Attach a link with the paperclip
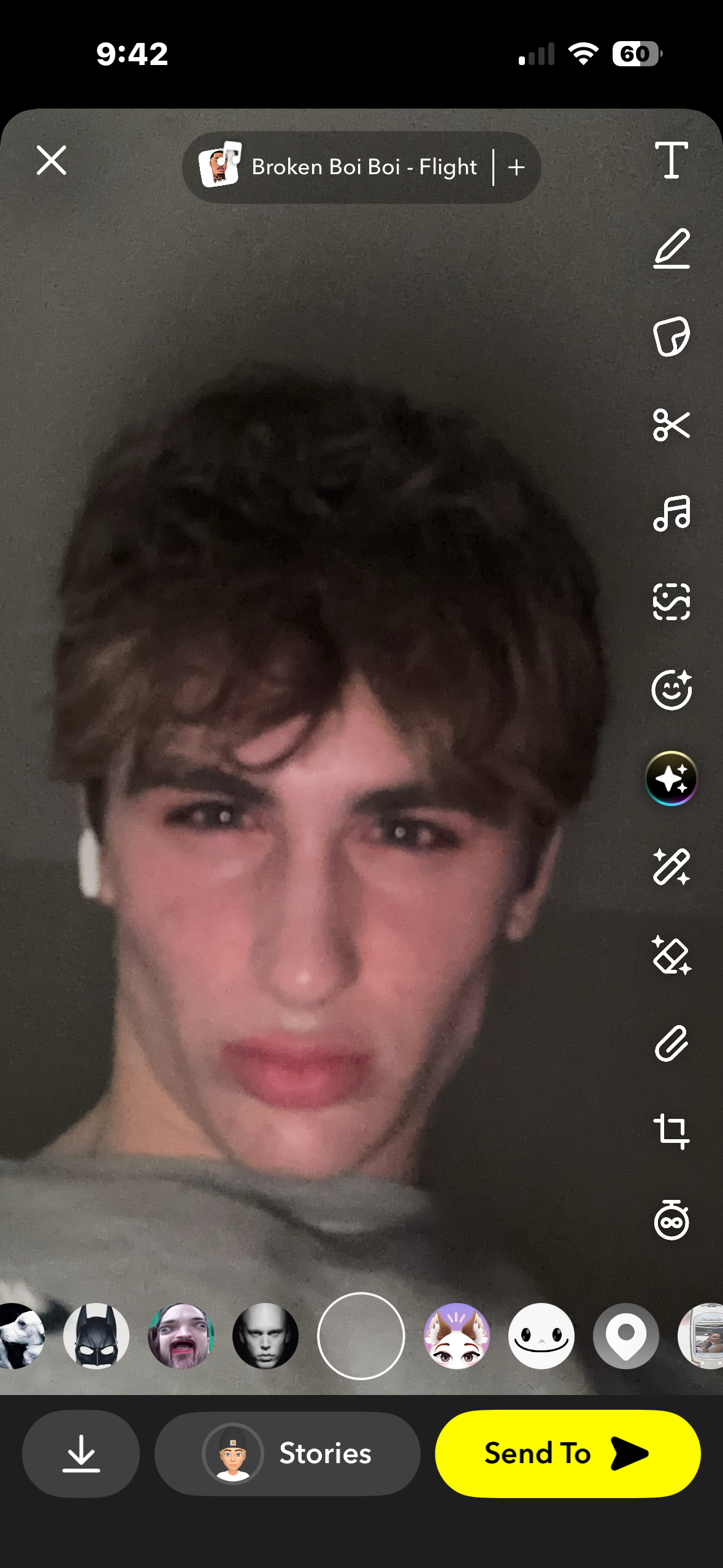The width and height of the screenshot is (723, 1568). tap(671, 1043)
